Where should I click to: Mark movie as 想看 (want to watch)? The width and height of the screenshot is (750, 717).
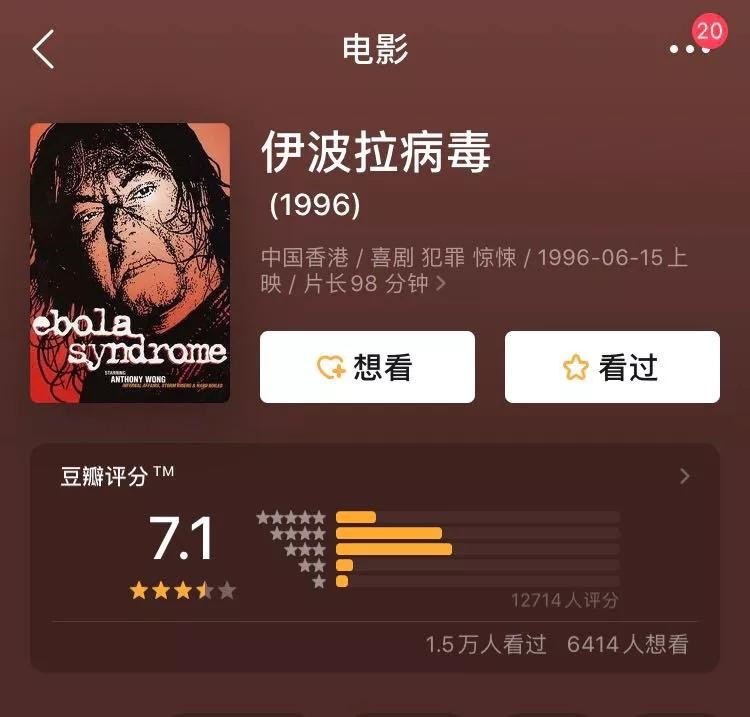pyautogui.click(x=367, y=367)
